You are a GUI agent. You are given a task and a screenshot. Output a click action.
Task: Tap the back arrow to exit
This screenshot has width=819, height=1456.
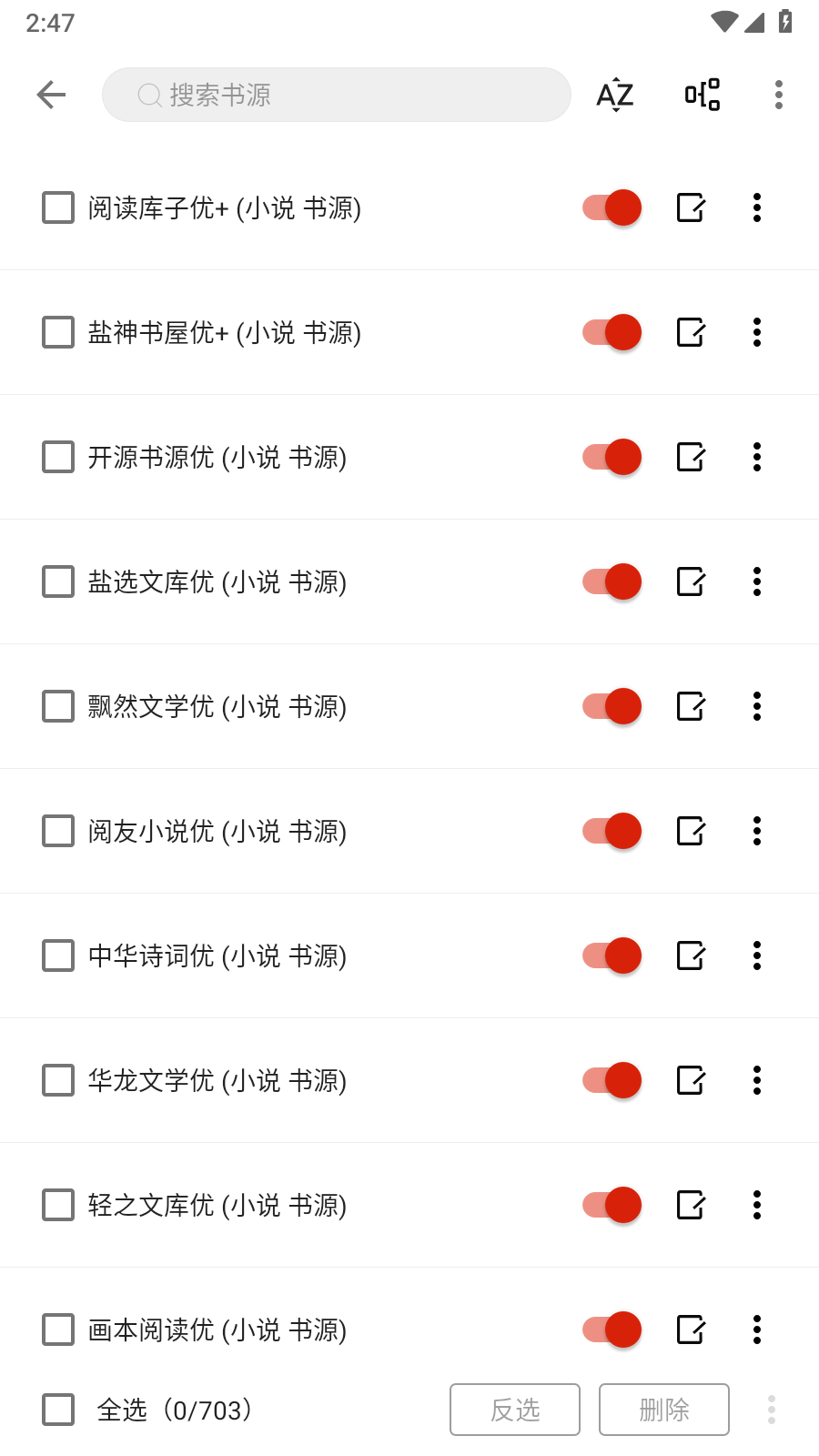click(51, 94)
